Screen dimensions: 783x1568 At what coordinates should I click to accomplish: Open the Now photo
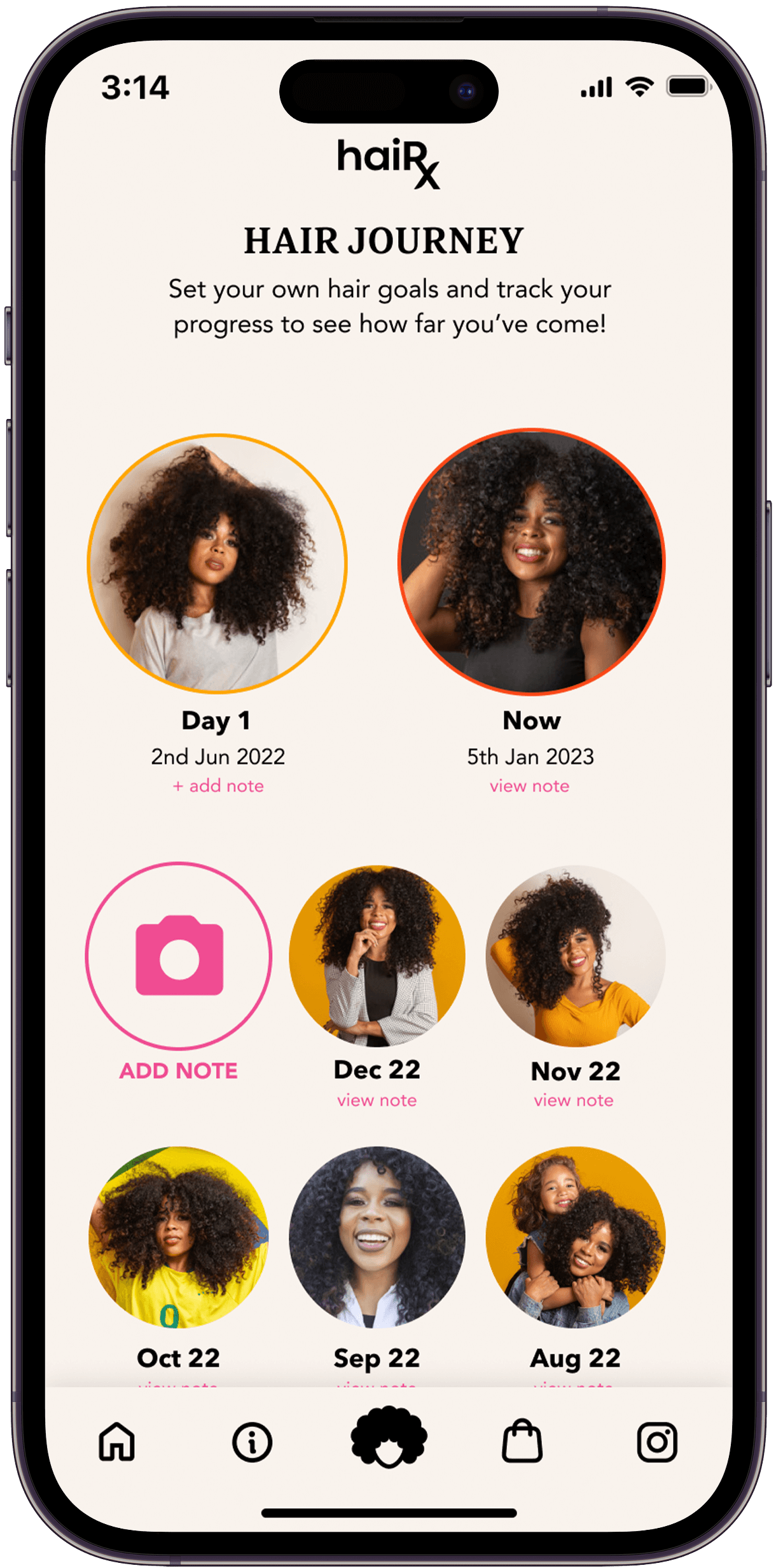click(x=532, y=561)
